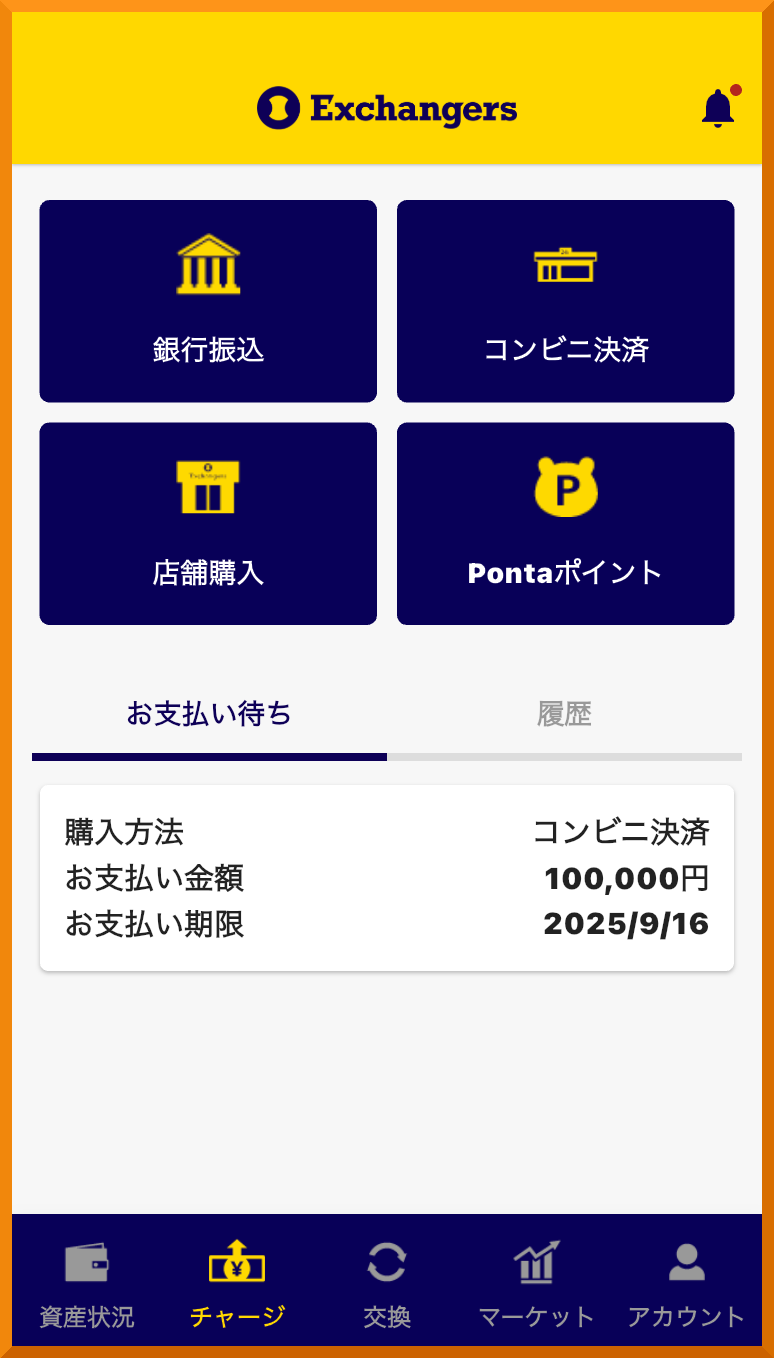Image resolution: width=774 pixels, height=1358 pixels.
Task: Tap コンビニ決済 to start a convenience store charge
Action: 565,301
